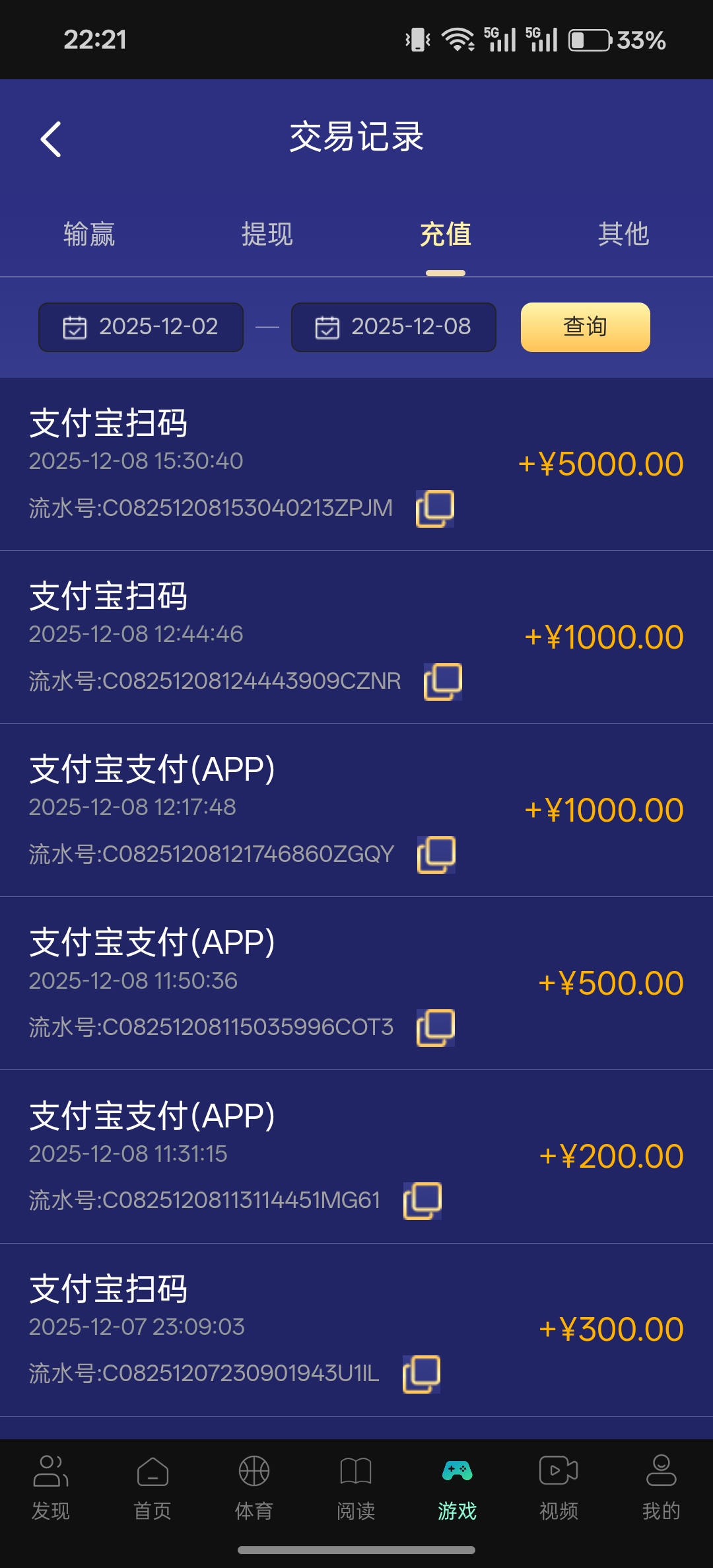The height and width of the screenshot is (1568, 713).
Task: Open the end date picker showing 2025-12-08
Action: (x=393, y=326)
